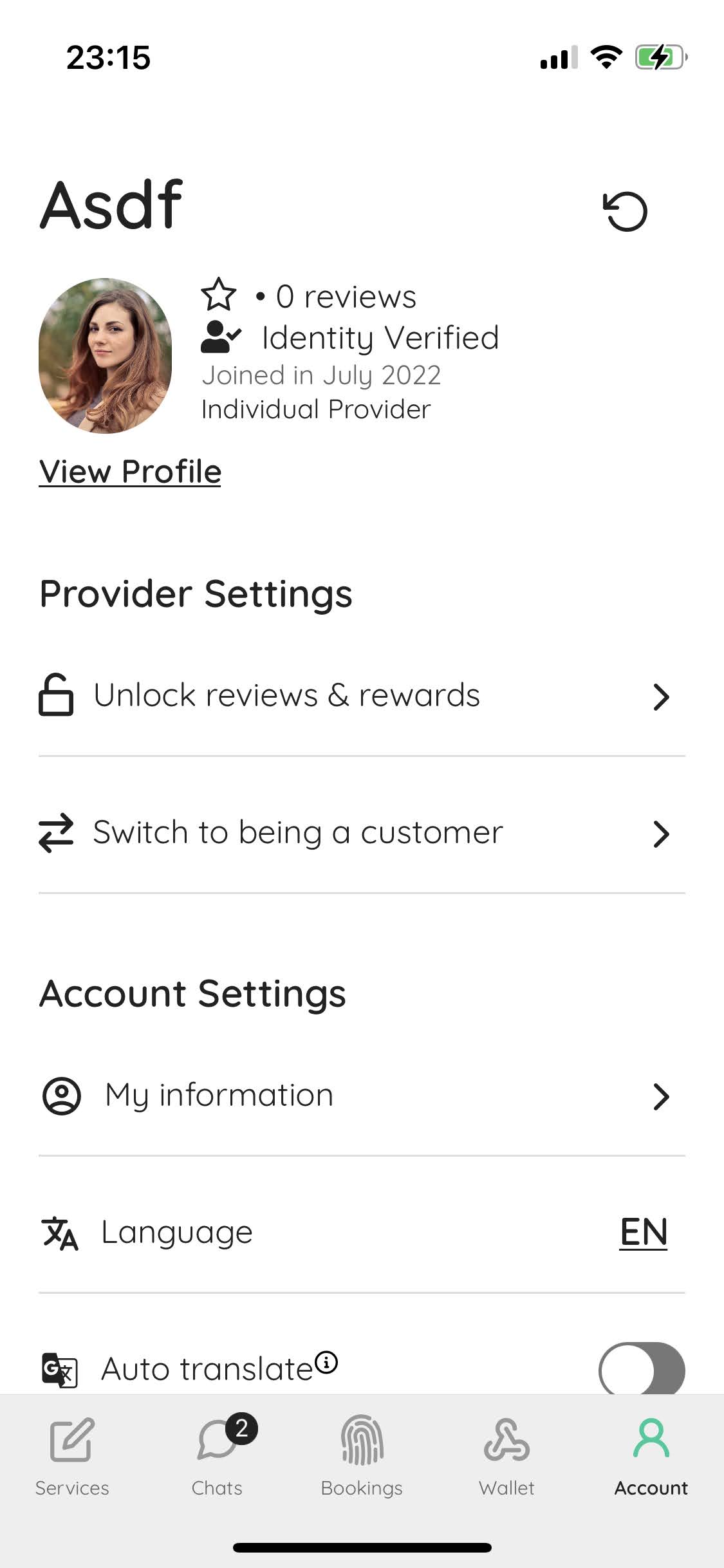Change the language from EN

pyautogui.click(x=643, y=1233)
